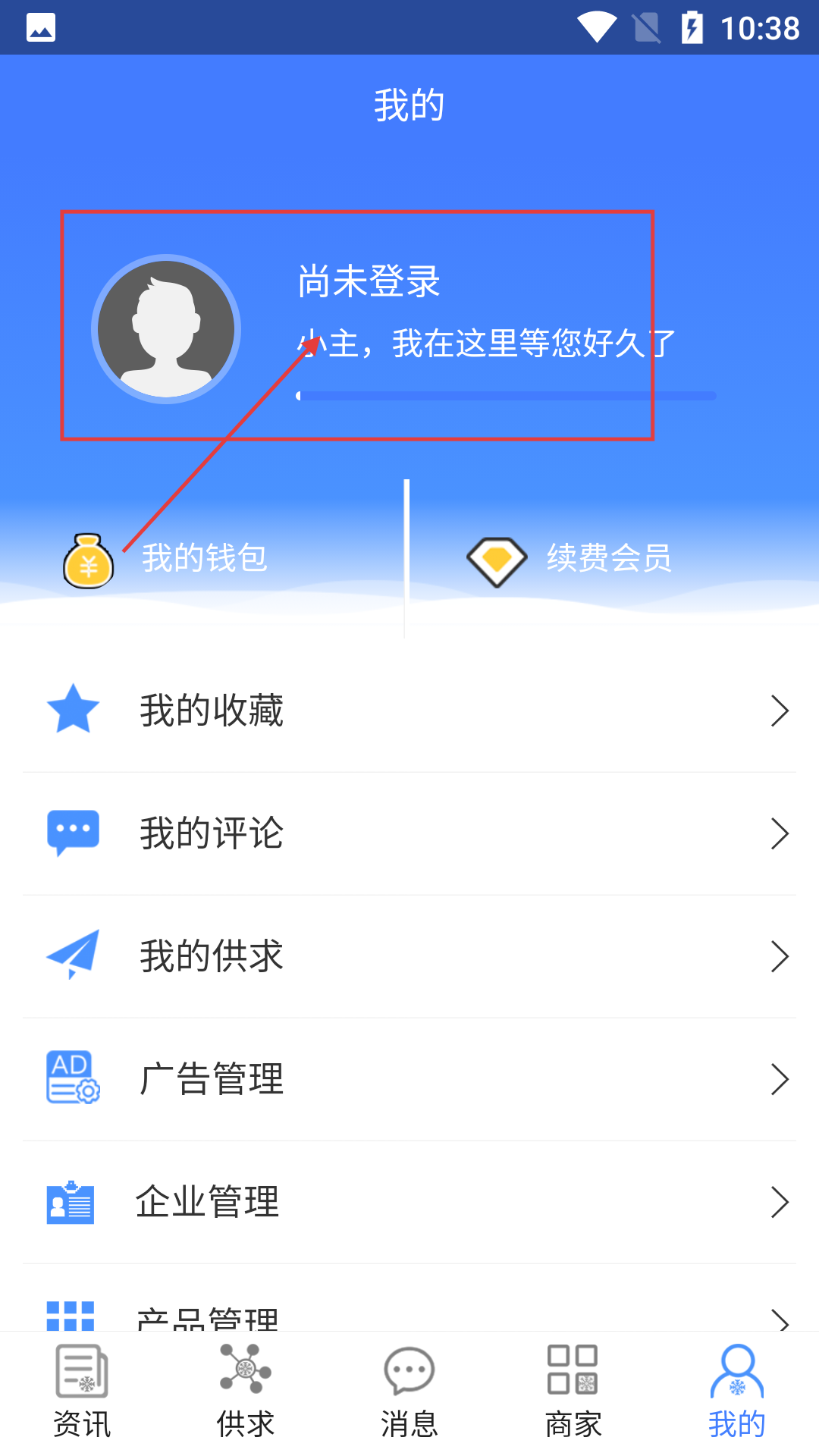Tap the 尚未登录 login text
The image size is (819, 1456).
click(369, 281)
